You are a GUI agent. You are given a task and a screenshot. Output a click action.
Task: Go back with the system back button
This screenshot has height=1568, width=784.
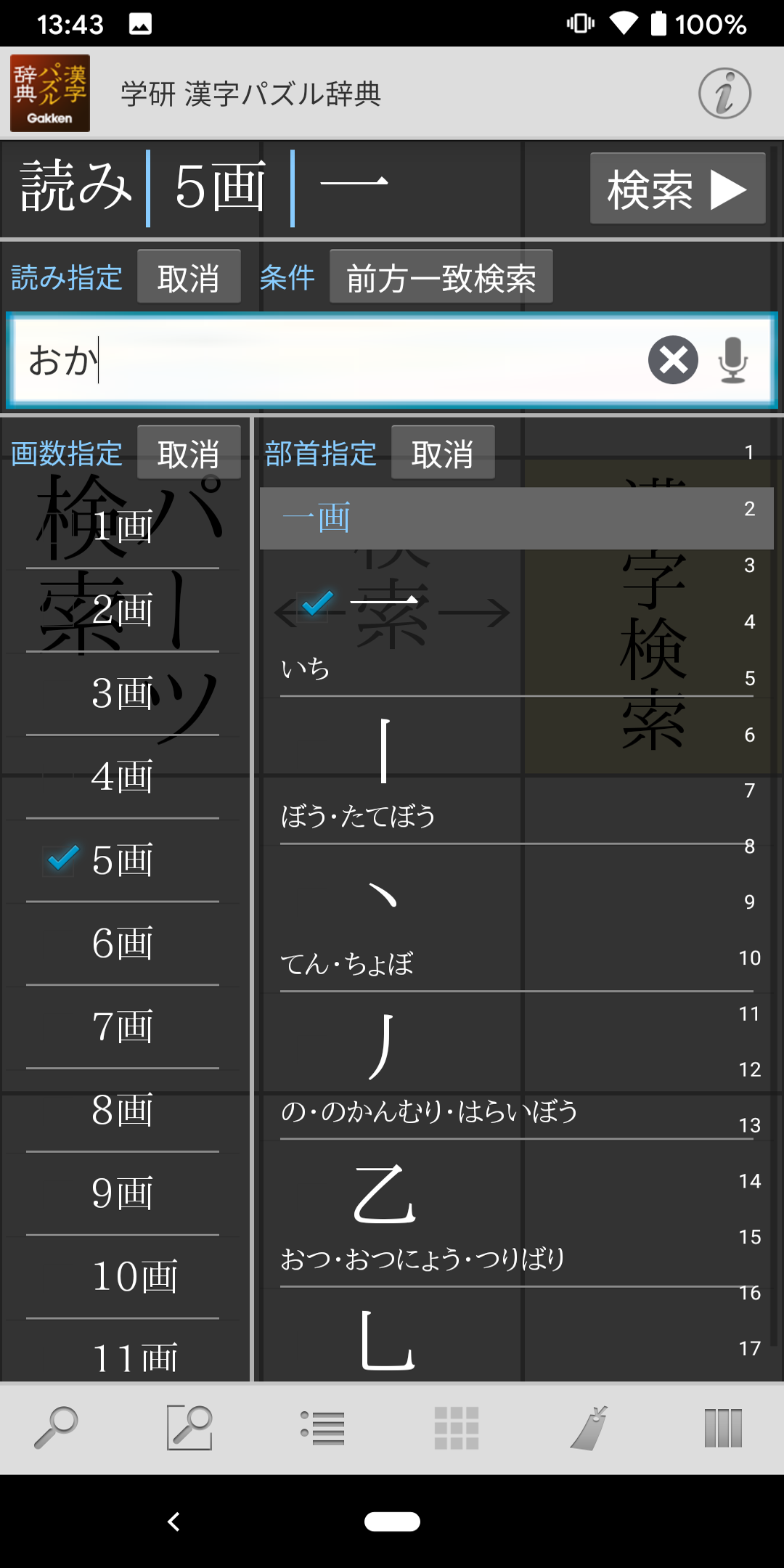tap(174, 1522)
